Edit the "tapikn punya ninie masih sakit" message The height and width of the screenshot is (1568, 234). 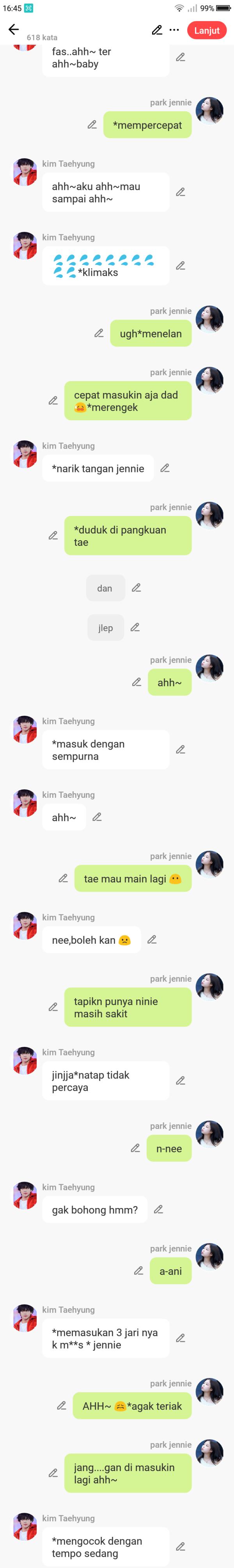coord(54,1008)
